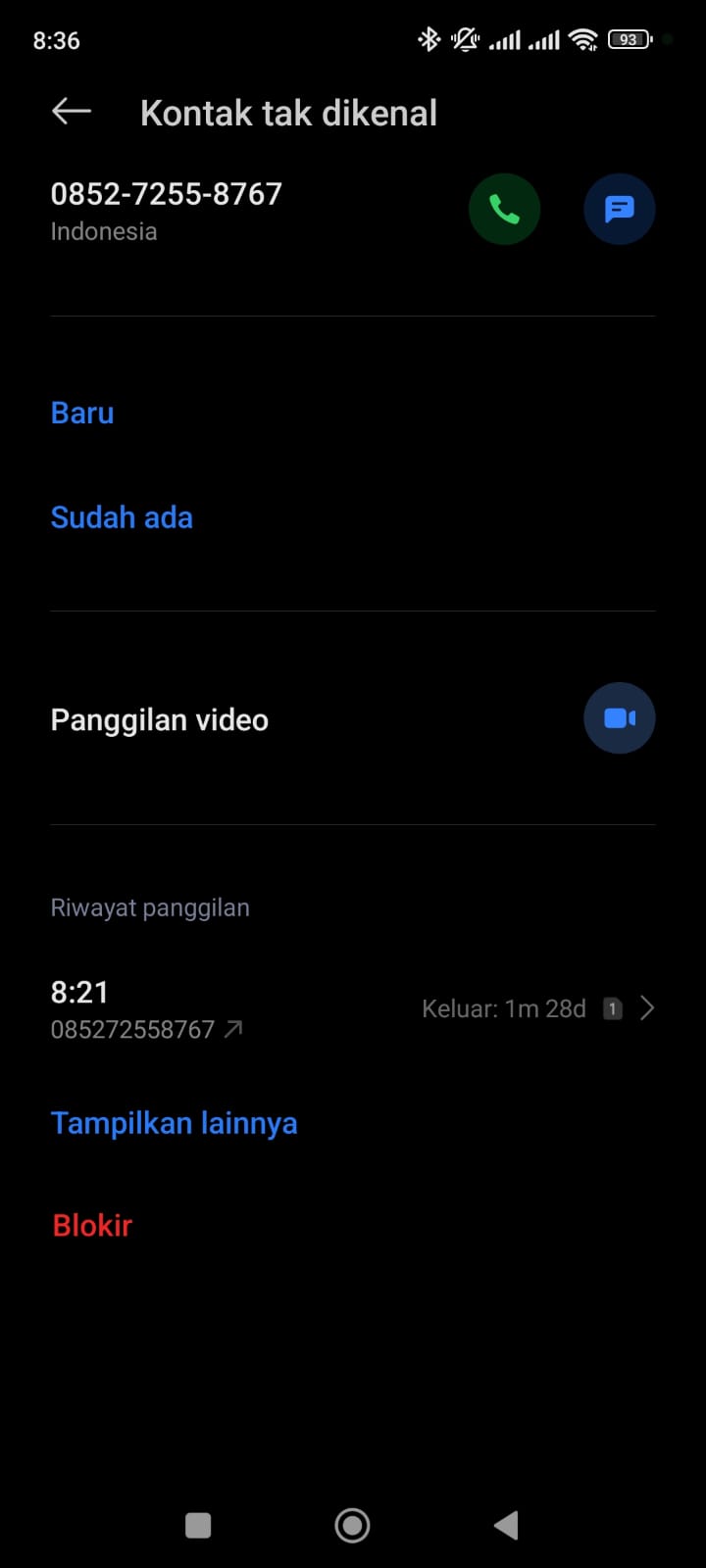The width and height of the screenshot is (706, 1568).
Task: Tap the muted notification bell status icon
Action: [x=463, y=39]
